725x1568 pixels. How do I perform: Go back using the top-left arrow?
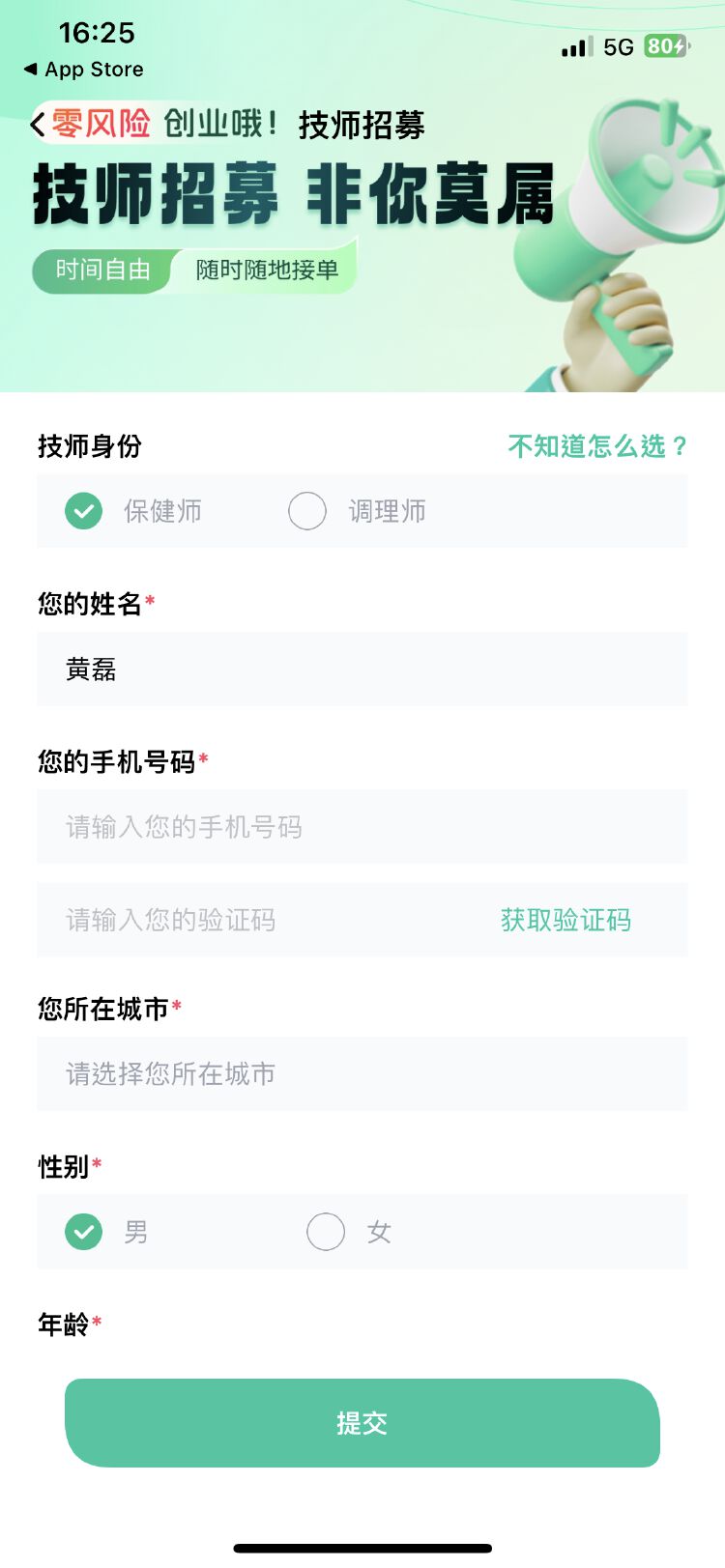[39, 125]
